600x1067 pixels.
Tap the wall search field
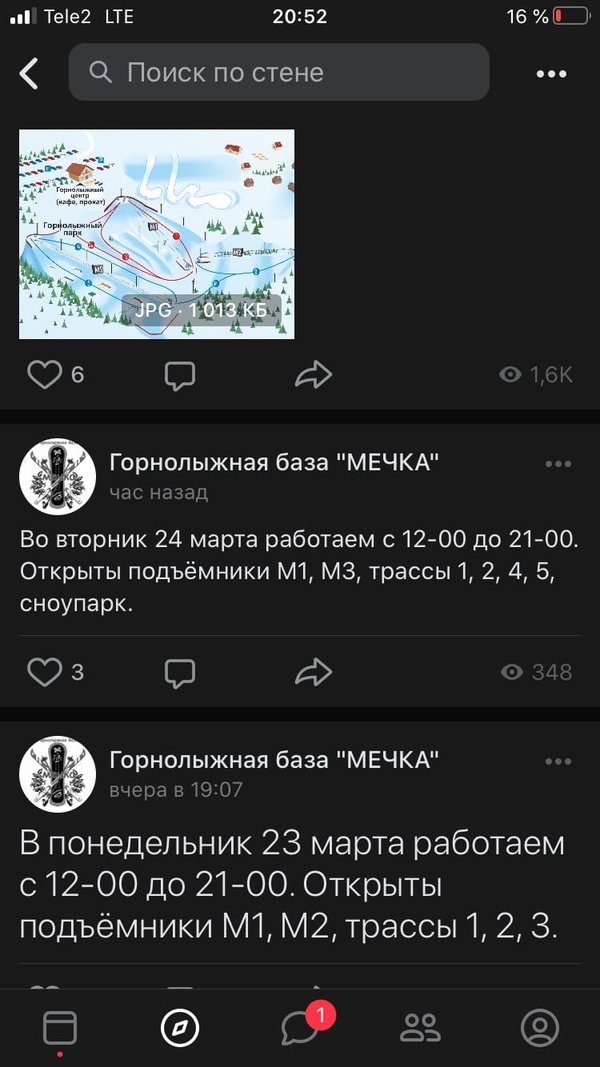click(278, 73)
